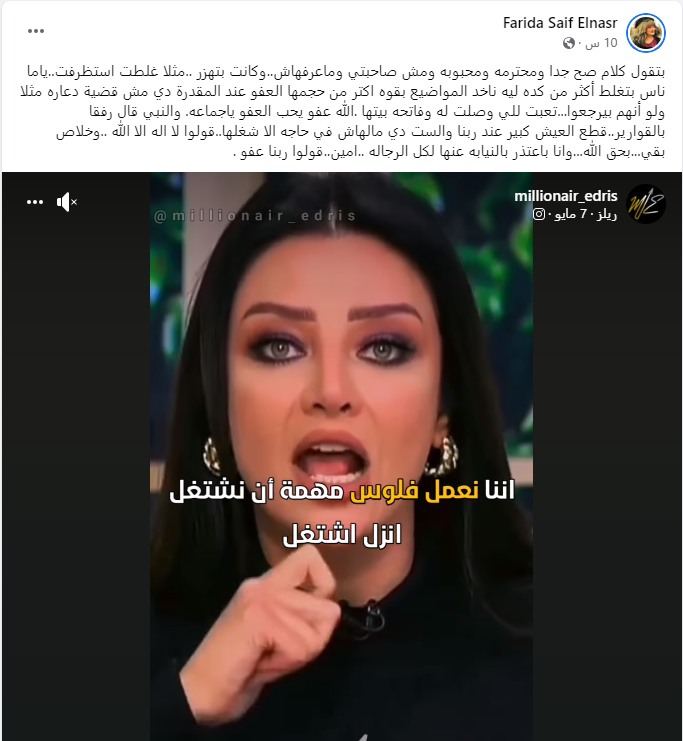Open millionair_edris profile avatar
Image resolution: width=683 pixels, height=741 pixels.
(x=643, y=204)
